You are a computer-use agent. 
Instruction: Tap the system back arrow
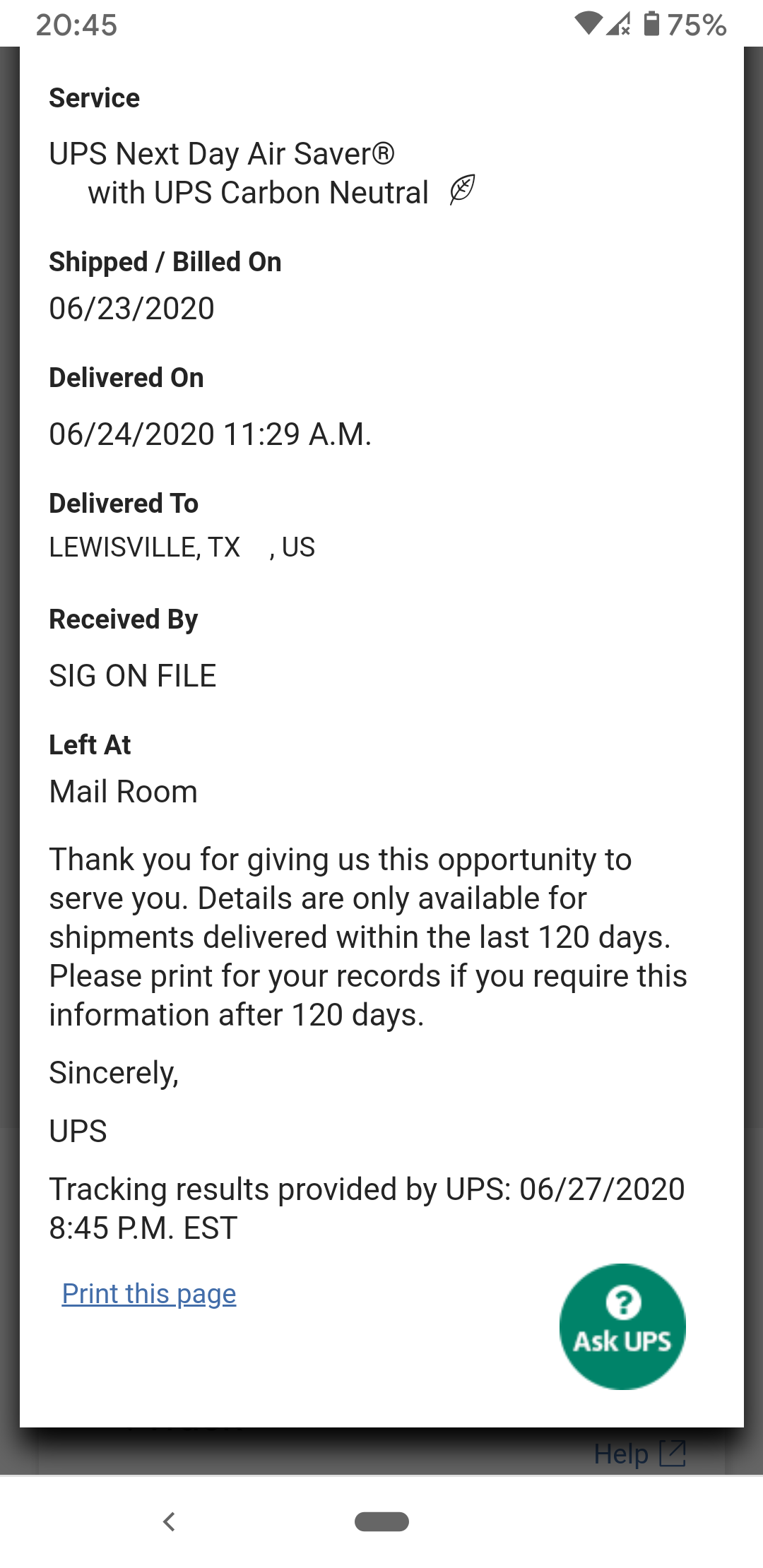click(169, 1521)
